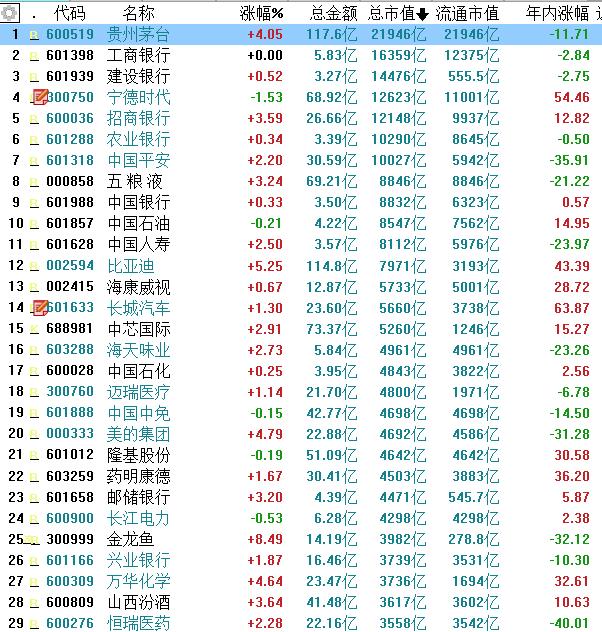The width and height of the screenshot is (602, 632).
Task: Sort by the 年内涨幅 column header
Action: point(557,13)
